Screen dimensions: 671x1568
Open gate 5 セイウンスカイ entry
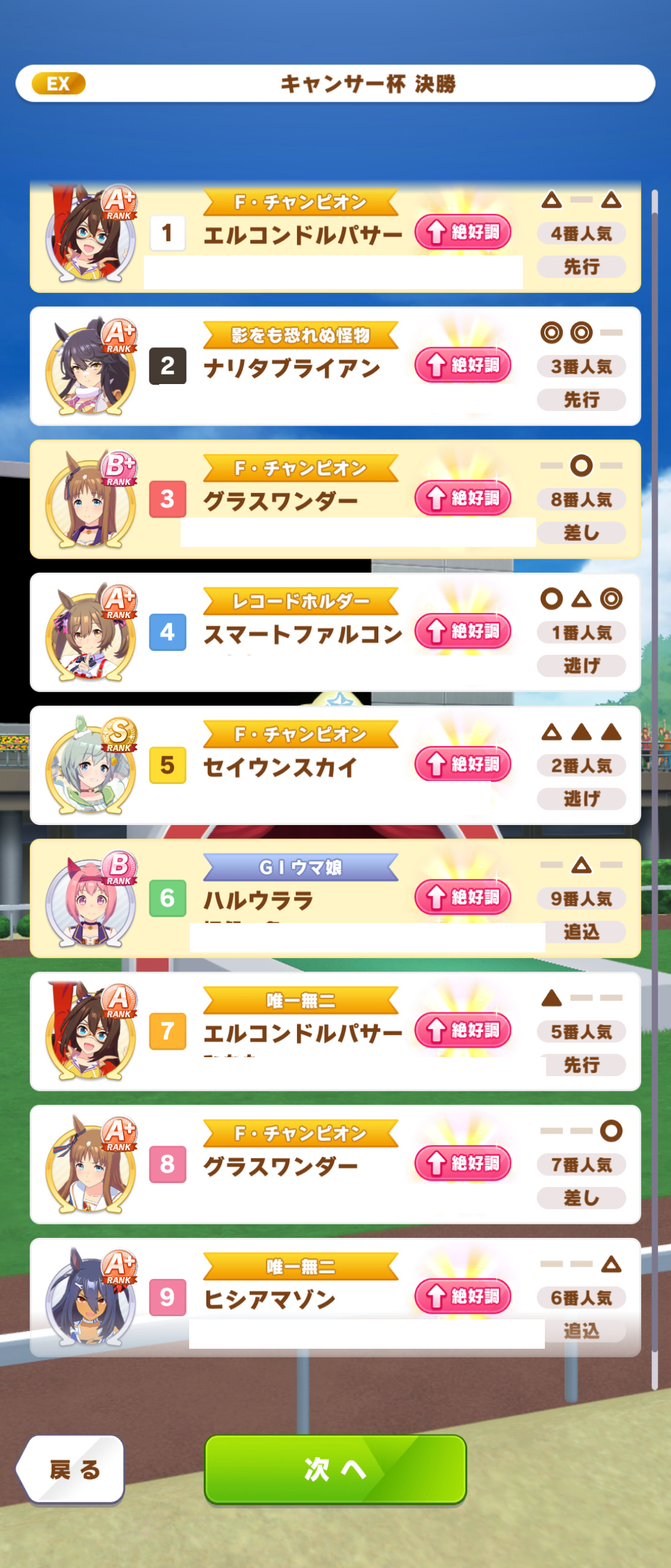335,766
